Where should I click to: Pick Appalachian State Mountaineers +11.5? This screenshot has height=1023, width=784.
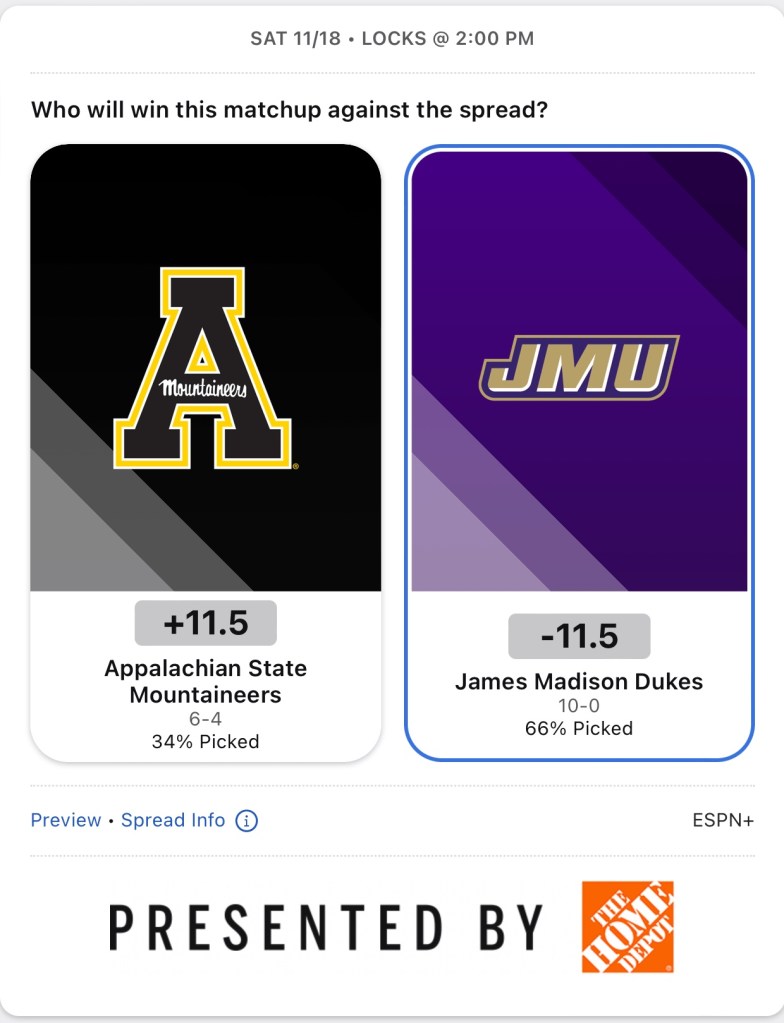[206, 452]
